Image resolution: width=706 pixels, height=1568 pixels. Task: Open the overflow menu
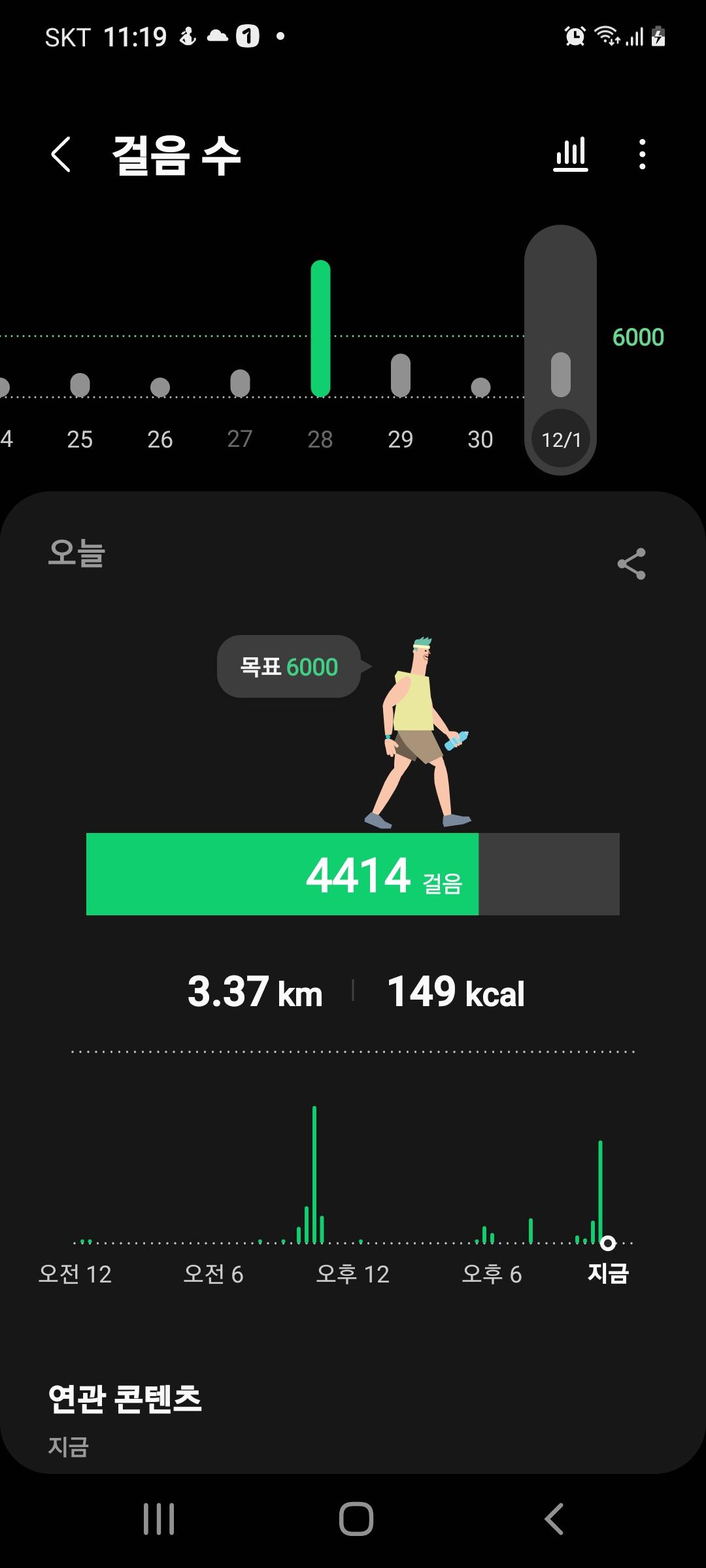click(x=643, y=155)
